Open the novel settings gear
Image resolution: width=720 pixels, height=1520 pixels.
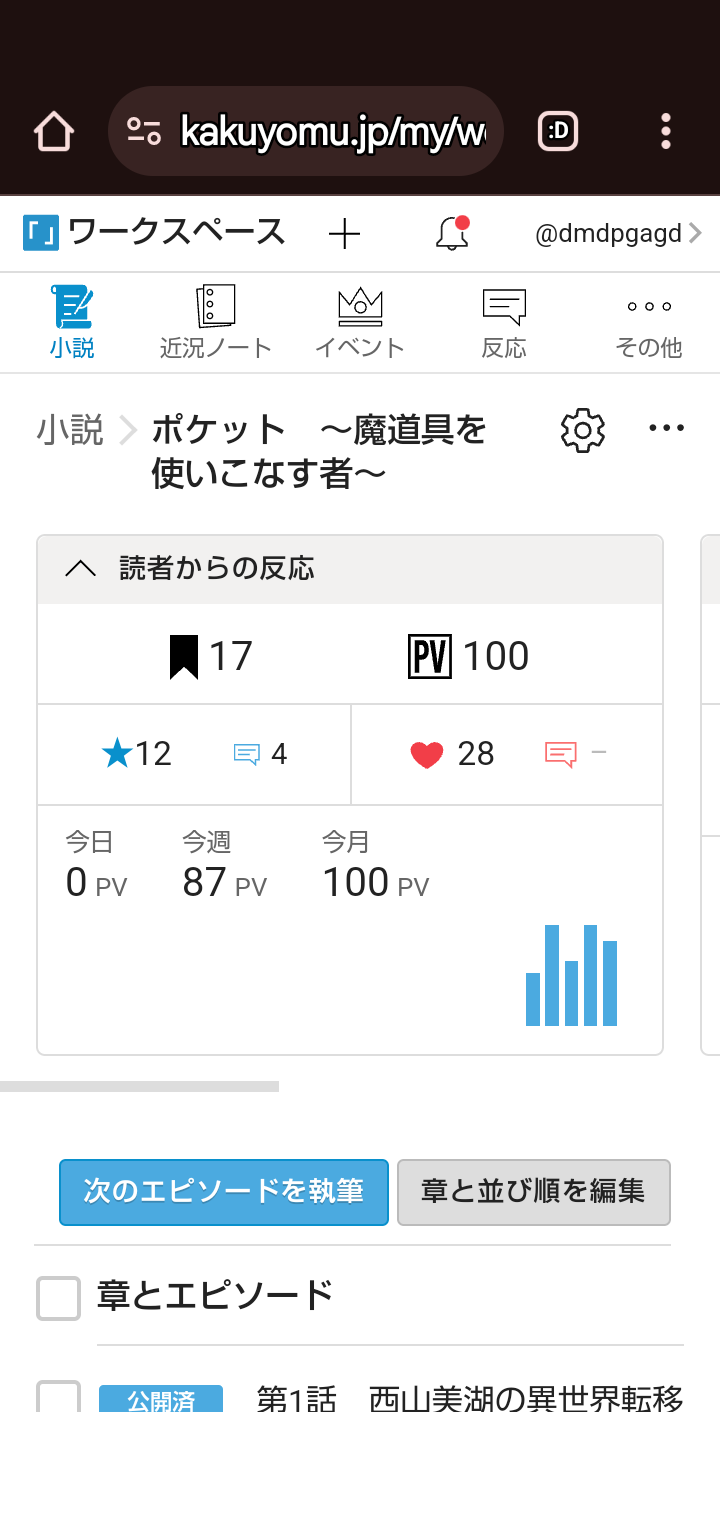click(x=583, y=431)
